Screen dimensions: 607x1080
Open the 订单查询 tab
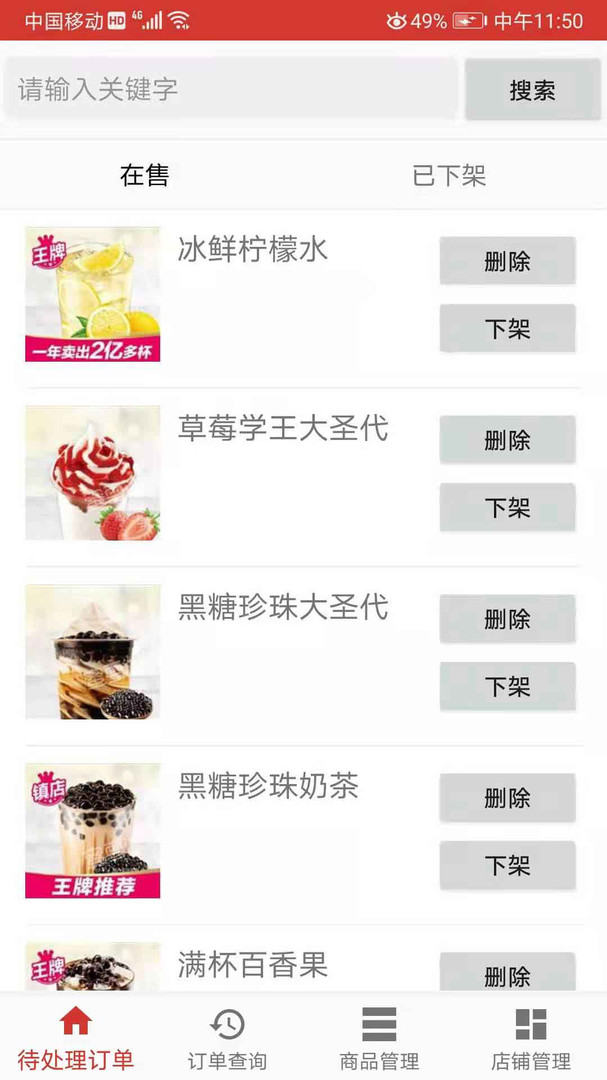coord(228,1038)
